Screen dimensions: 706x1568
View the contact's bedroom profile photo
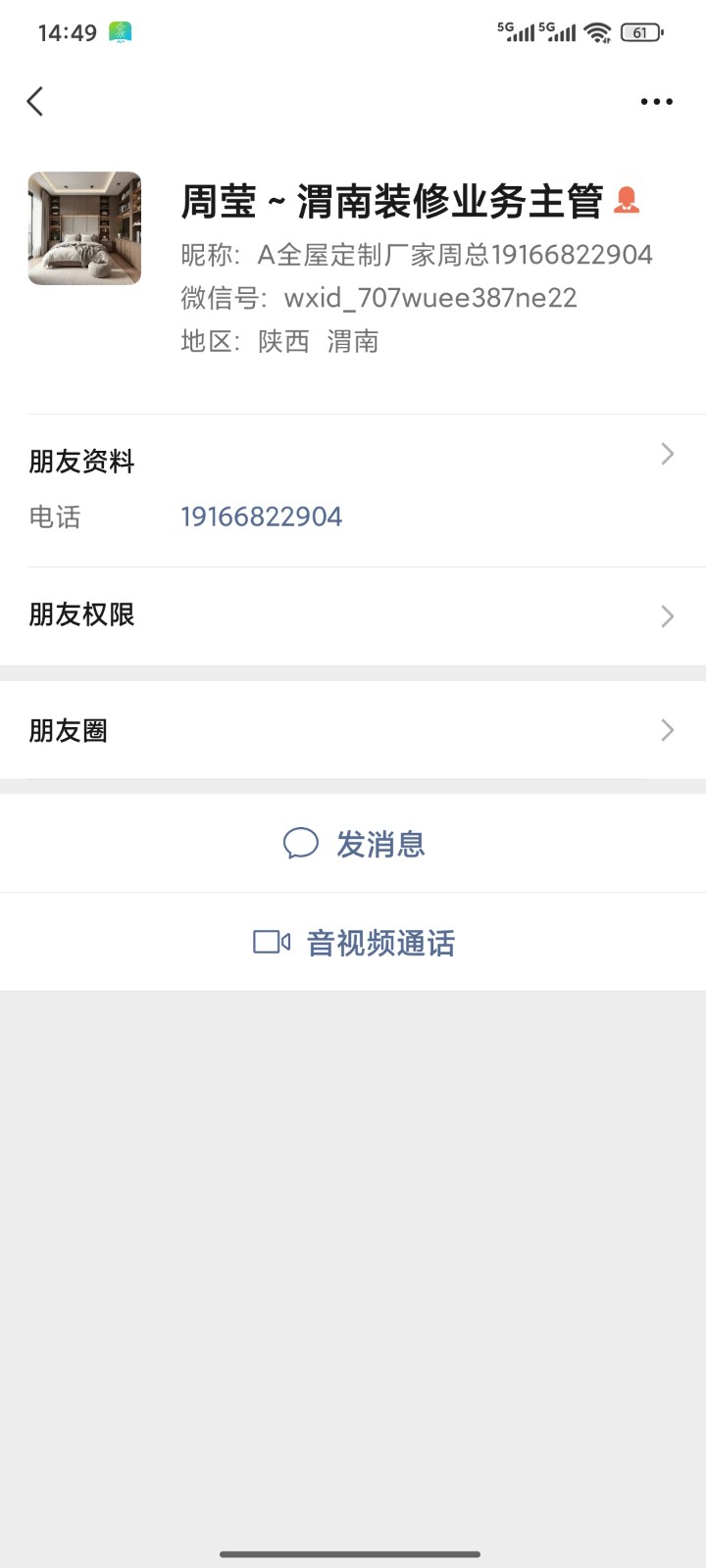click(x=84, y=228)
